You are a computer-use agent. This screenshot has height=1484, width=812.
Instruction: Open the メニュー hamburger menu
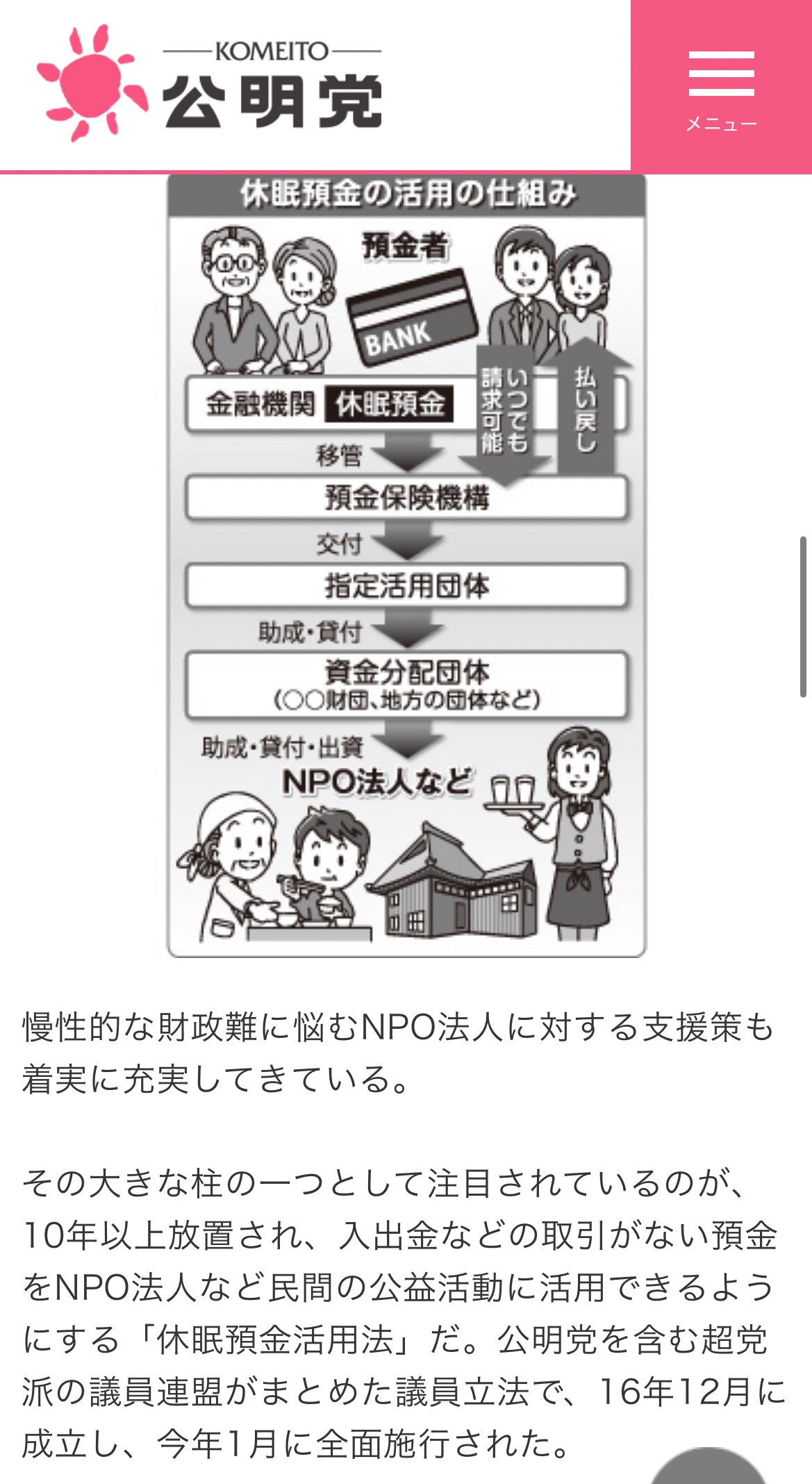pyautogui.click(x=721, y=86)
